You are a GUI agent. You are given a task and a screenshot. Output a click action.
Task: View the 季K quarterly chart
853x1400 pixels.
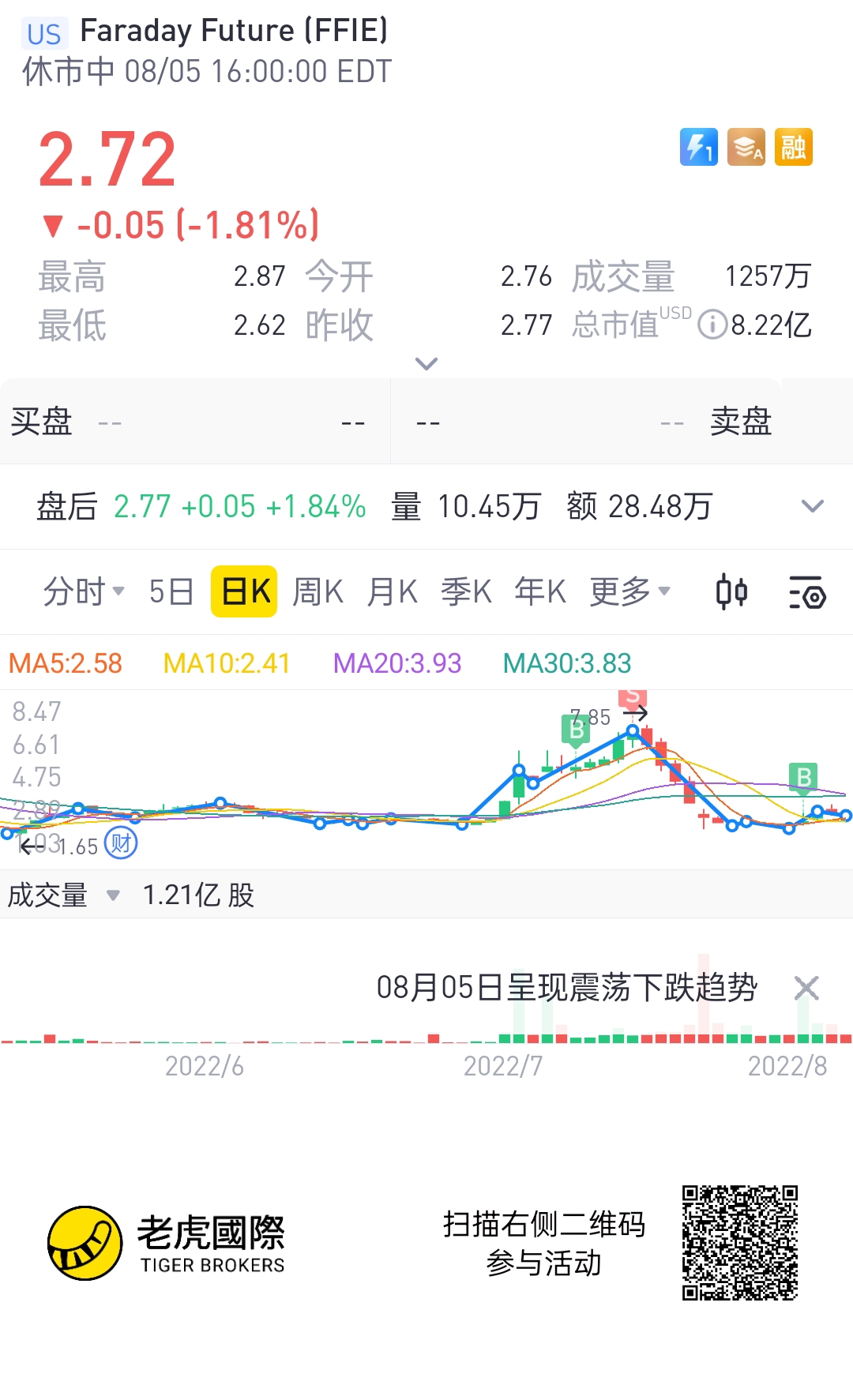coord(466,591)
